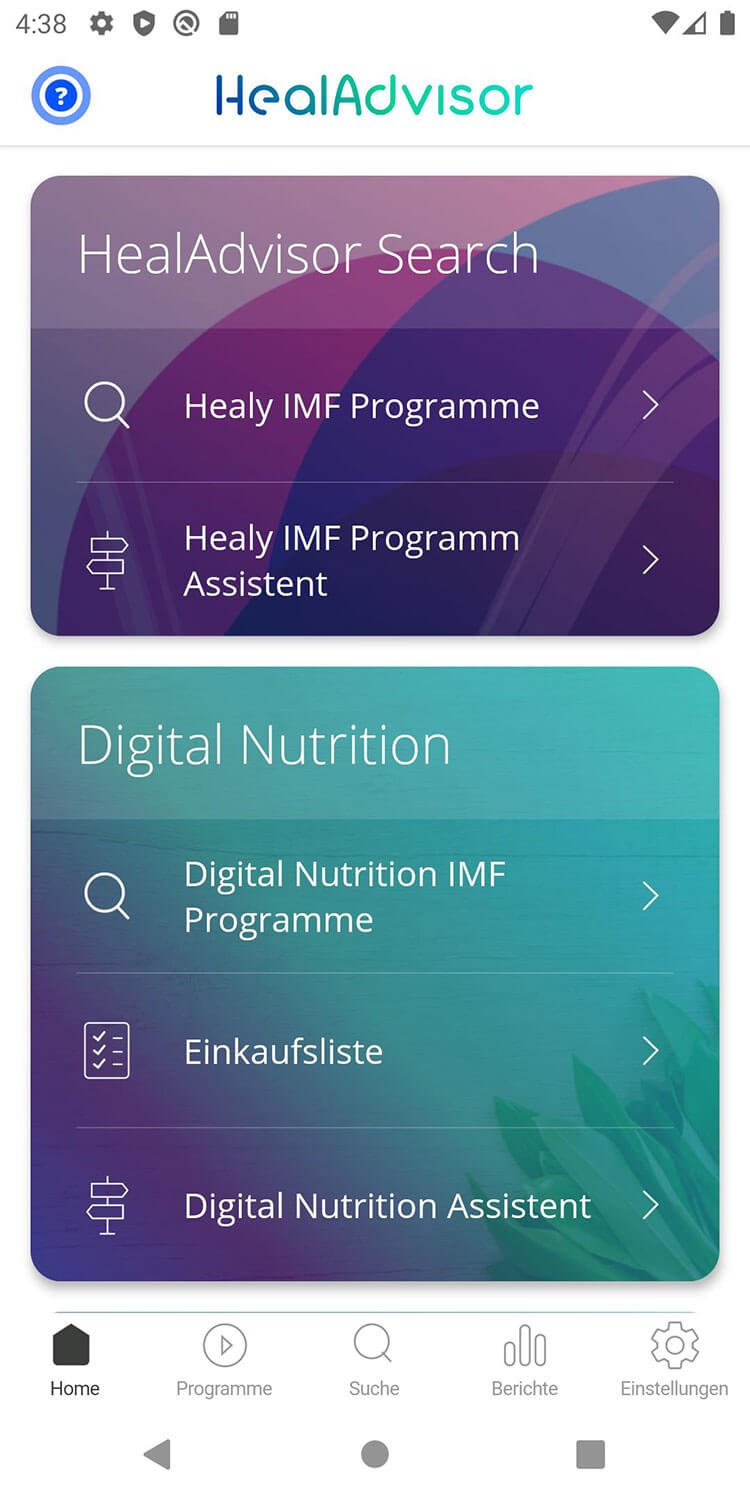Tap the system recent apps button

[x=590, y=1454]
